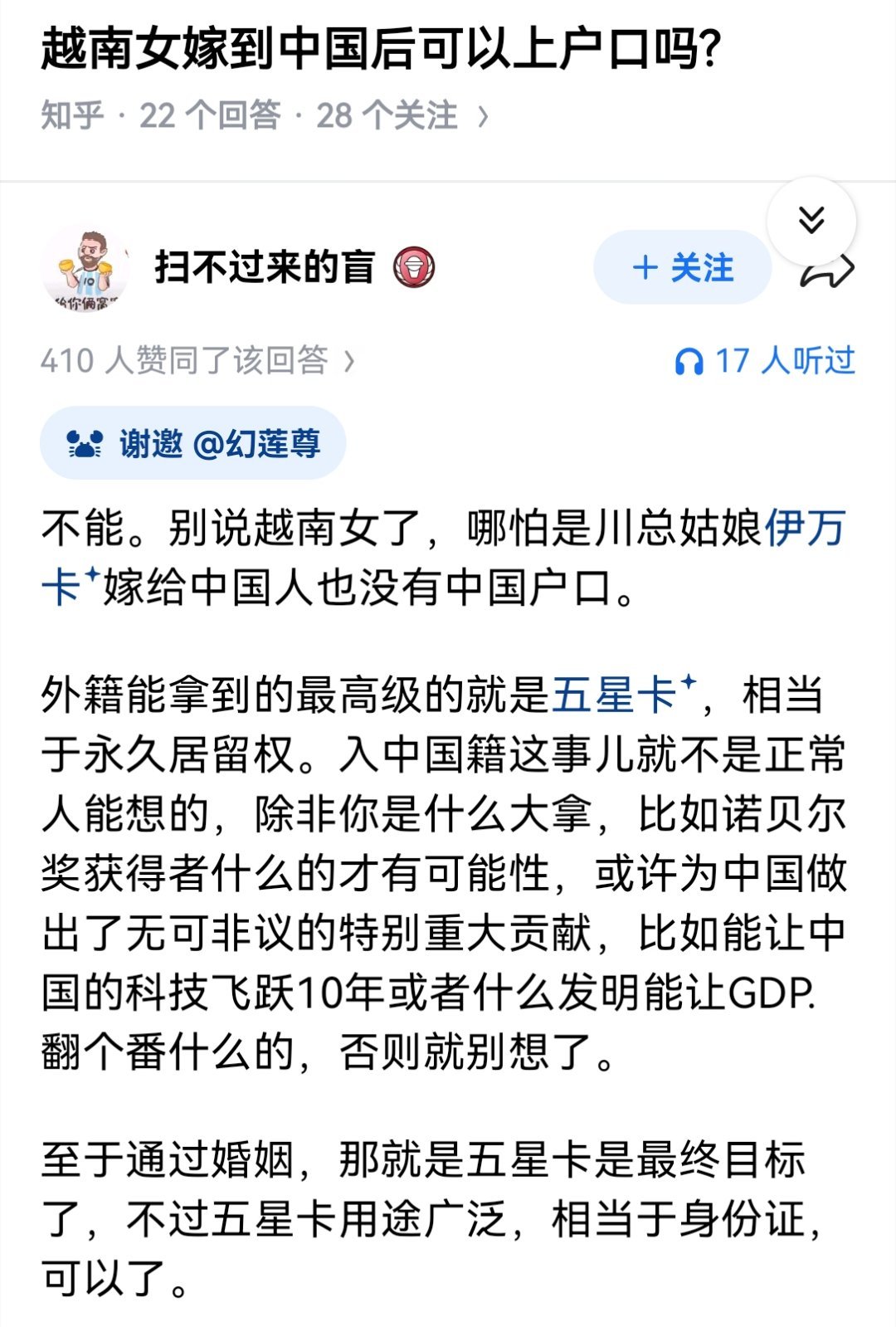Follow the user by tapping 关注

[x=683, y=266]
